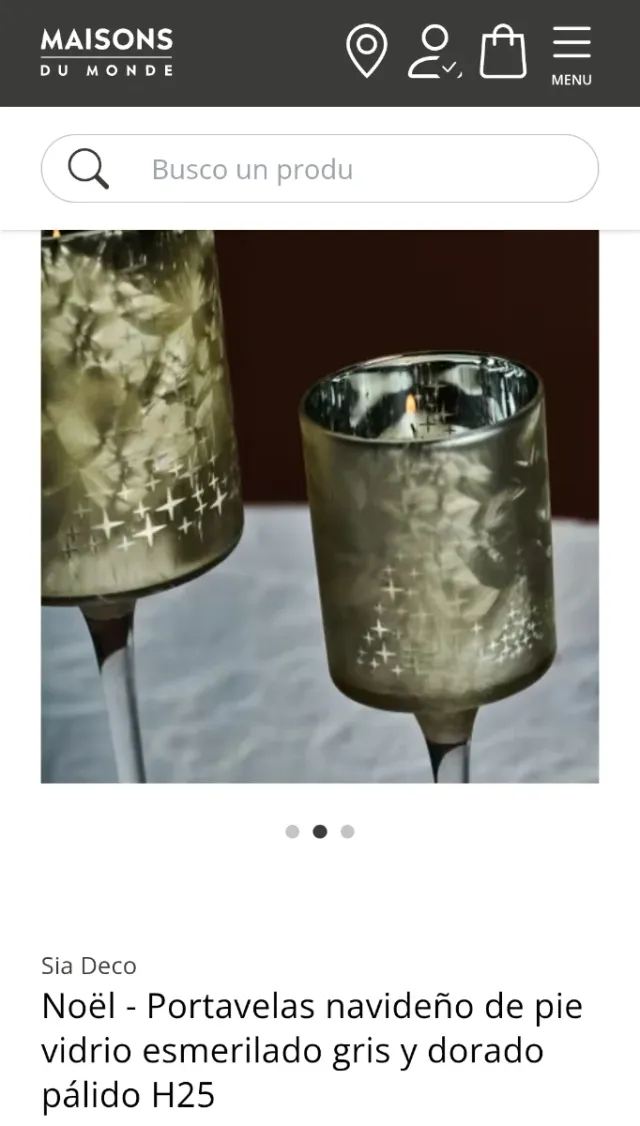Viewport: 640px width, 1126px height.
Task: Tap the Maisons du Monde home logo
Action: [x=107, y=52]
